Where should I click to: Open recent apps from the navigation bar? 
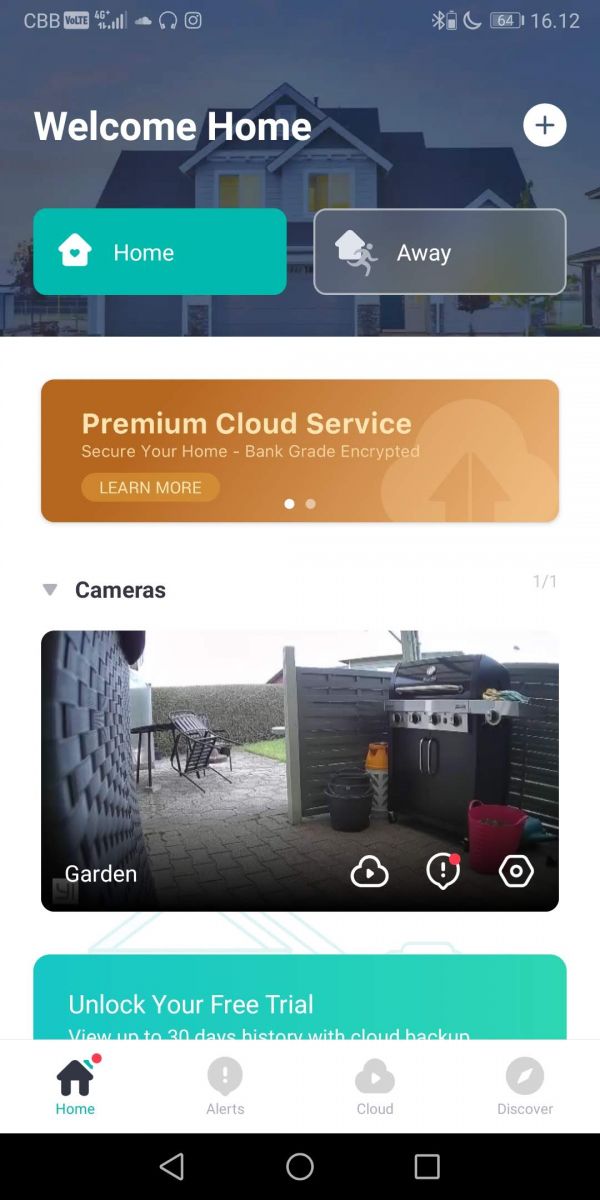click(x=427, y=1166)
